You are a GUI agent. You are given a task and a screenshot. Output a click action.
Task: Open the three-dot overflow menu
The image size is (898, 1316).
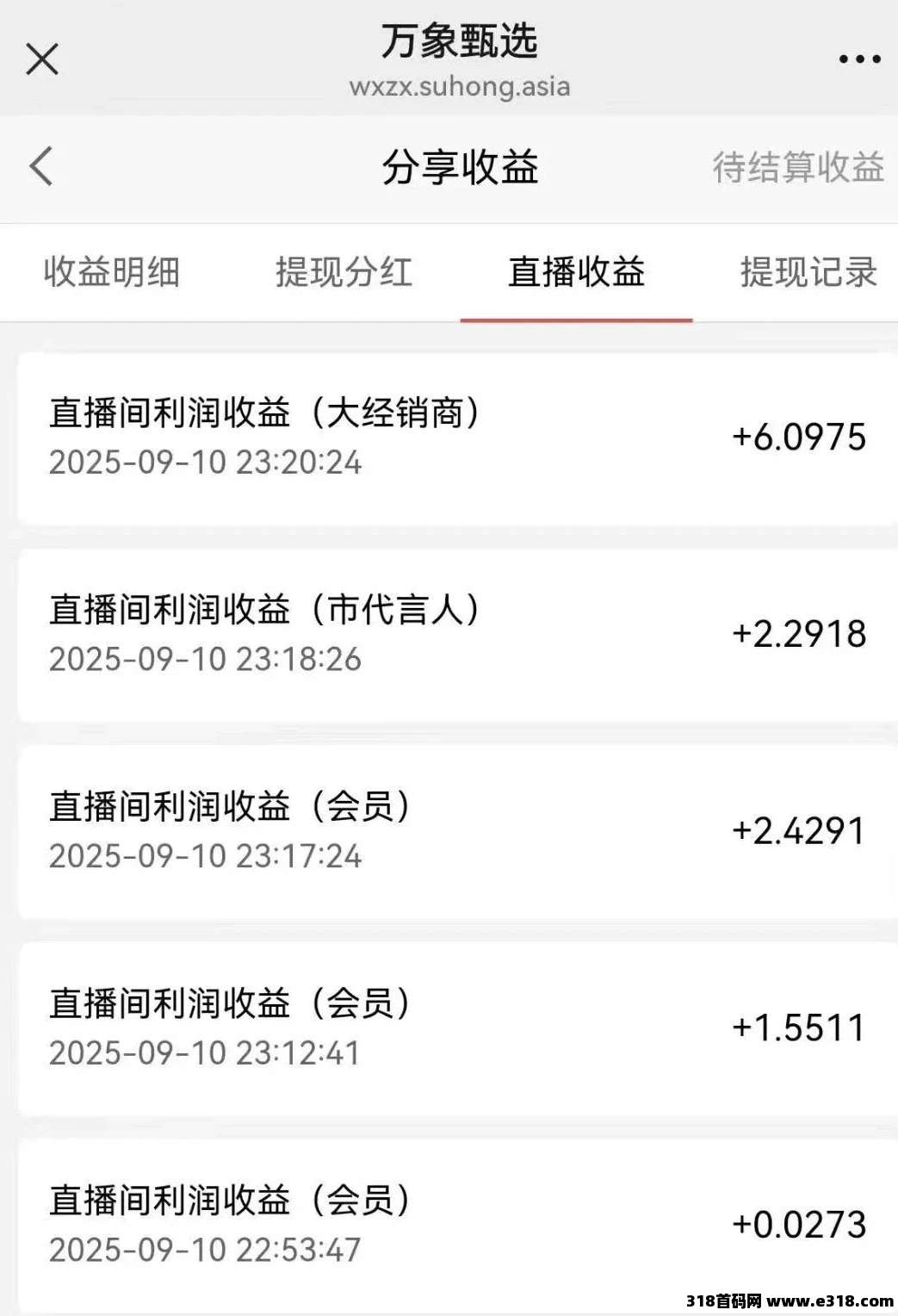click(x=859, y=59)
